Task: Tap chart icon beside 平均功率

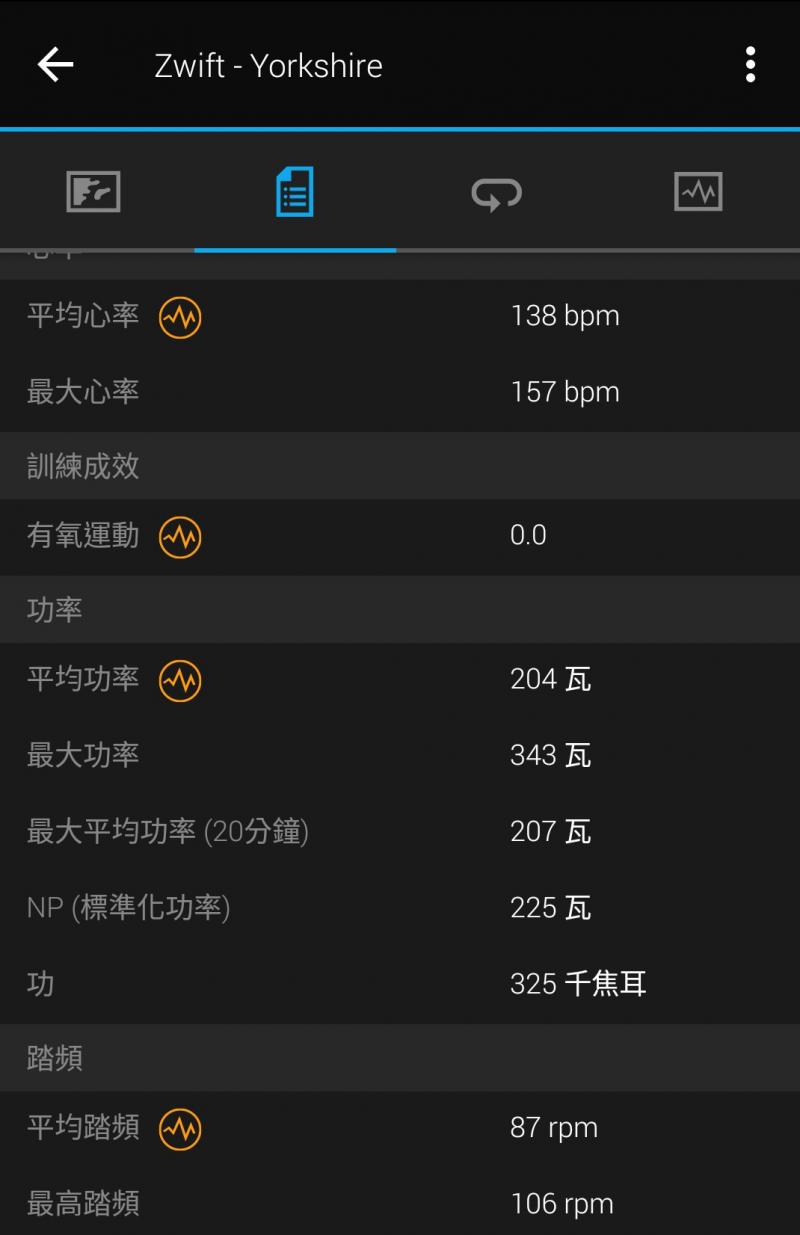Action: click(x=181, y=680)
